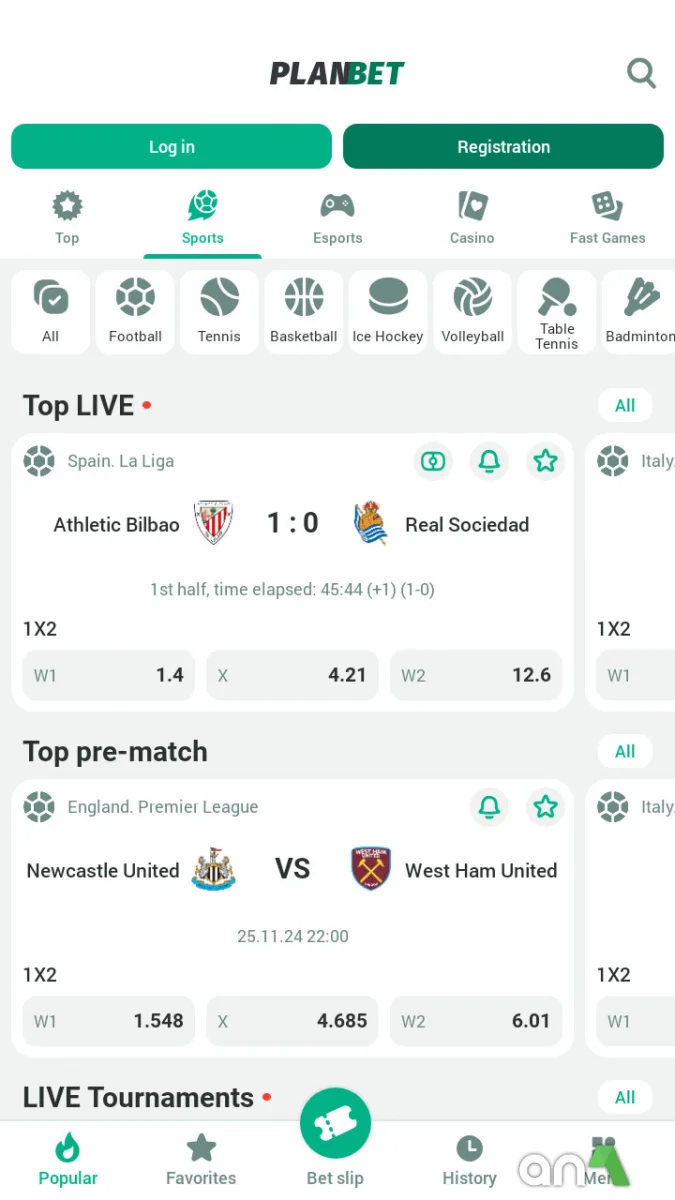Switch to the Esports tab
The height and width of the screenshot is (1200, 675).
(337, 218)
